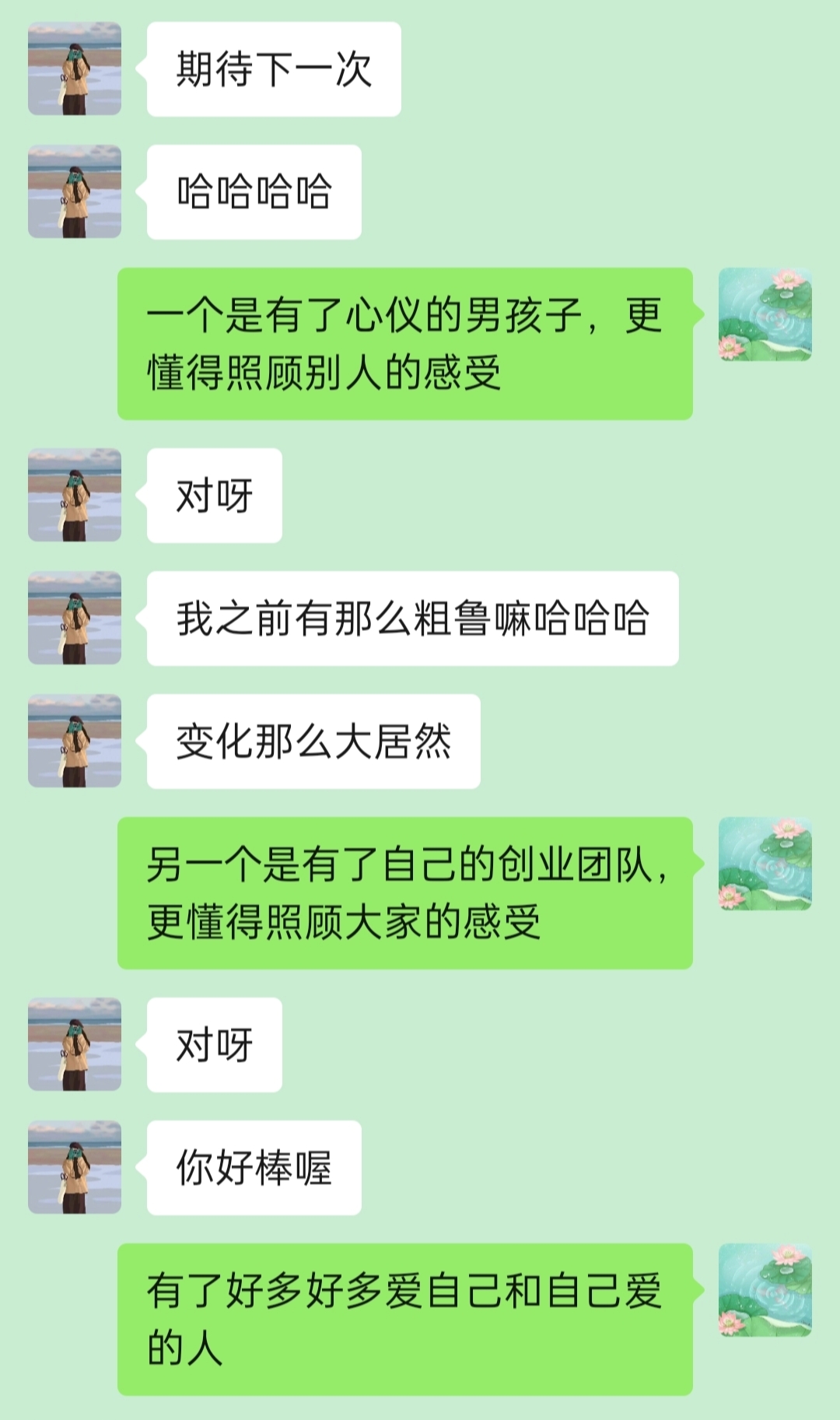Tap the sender's avatar next to "你好棒喔"
The width and height of the screenshot is (840, 1420).
click(75, 1166)
